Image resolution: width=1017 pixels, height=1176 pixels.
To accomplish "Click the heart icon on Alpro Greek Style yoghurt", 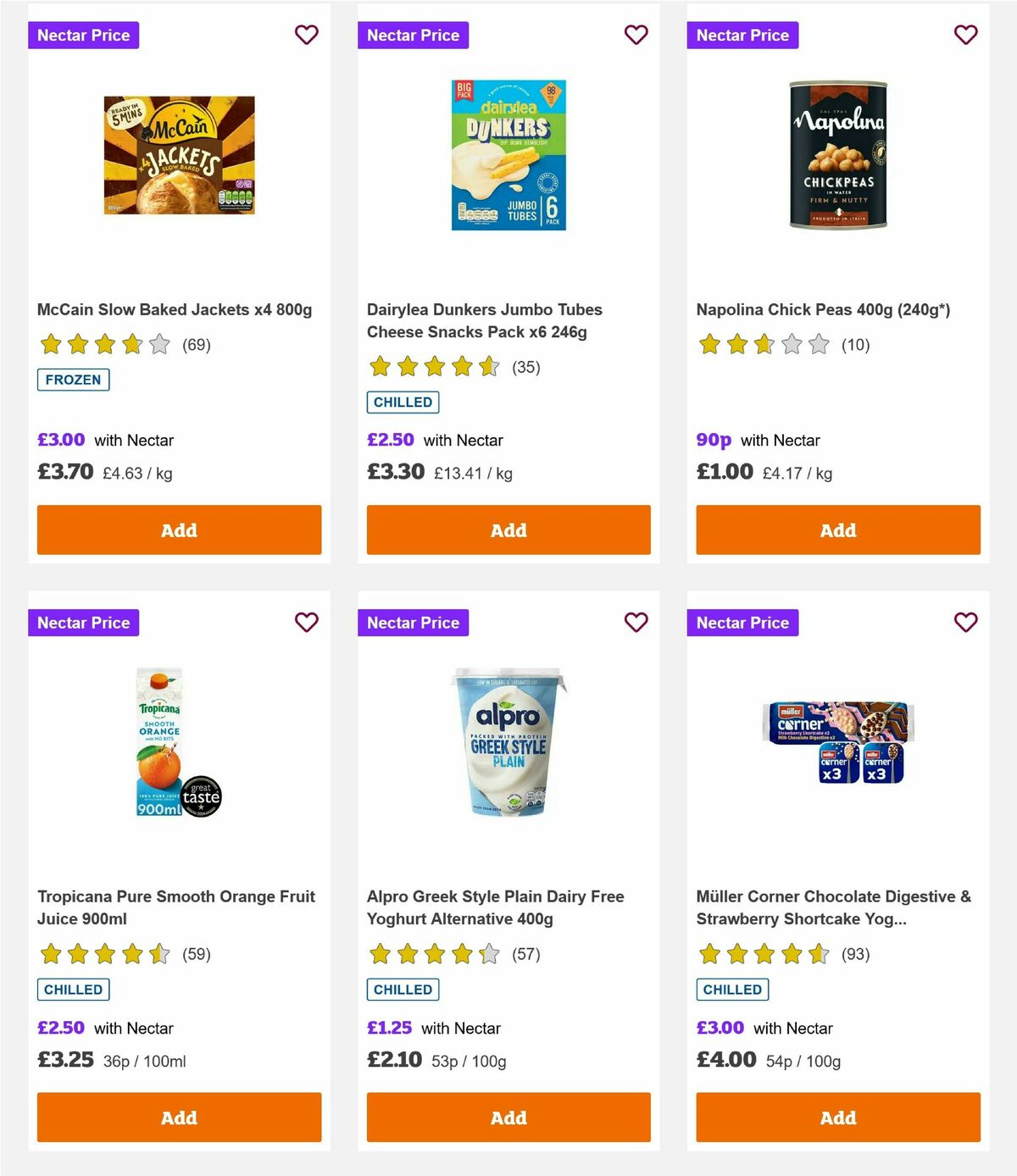I will point(636,622).
